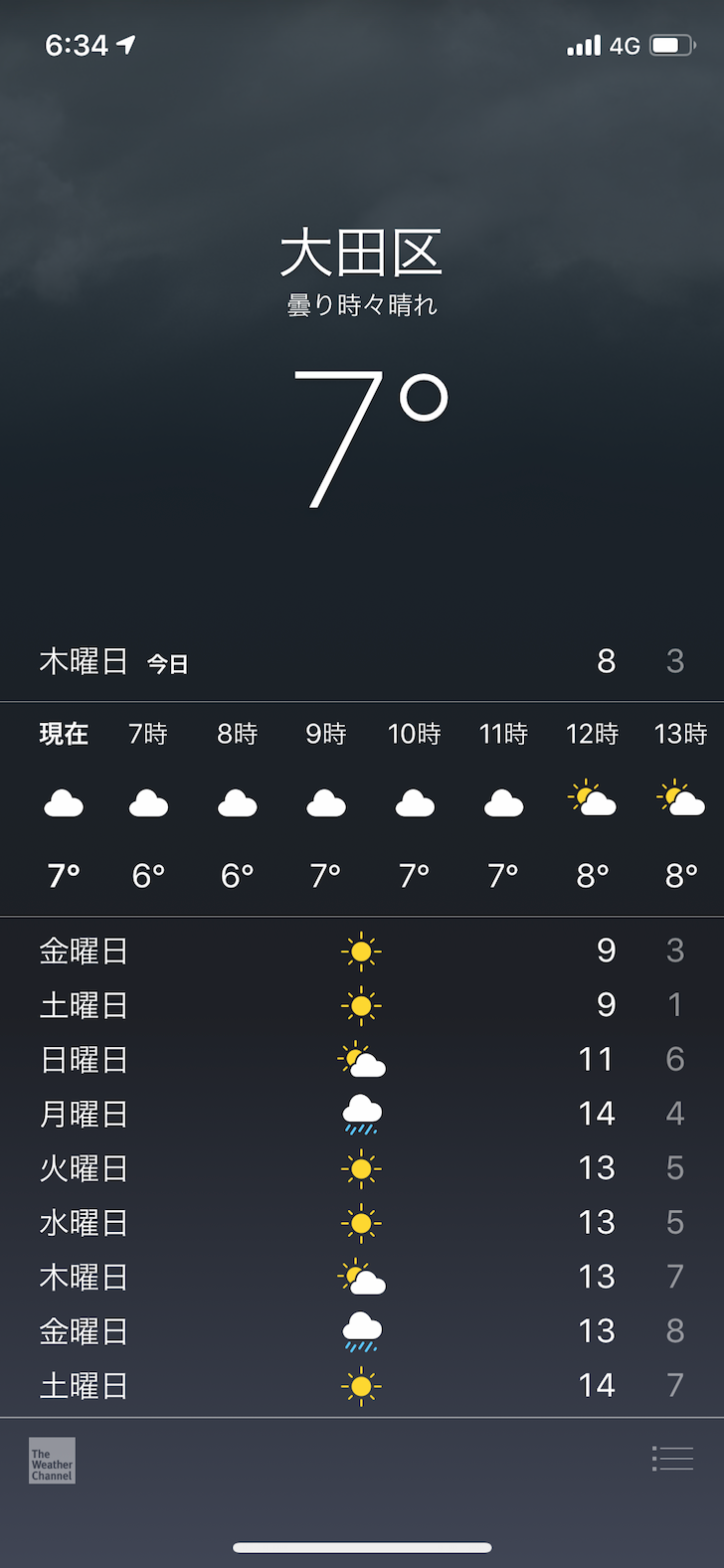Open the city list icon

coord(672,1459)
